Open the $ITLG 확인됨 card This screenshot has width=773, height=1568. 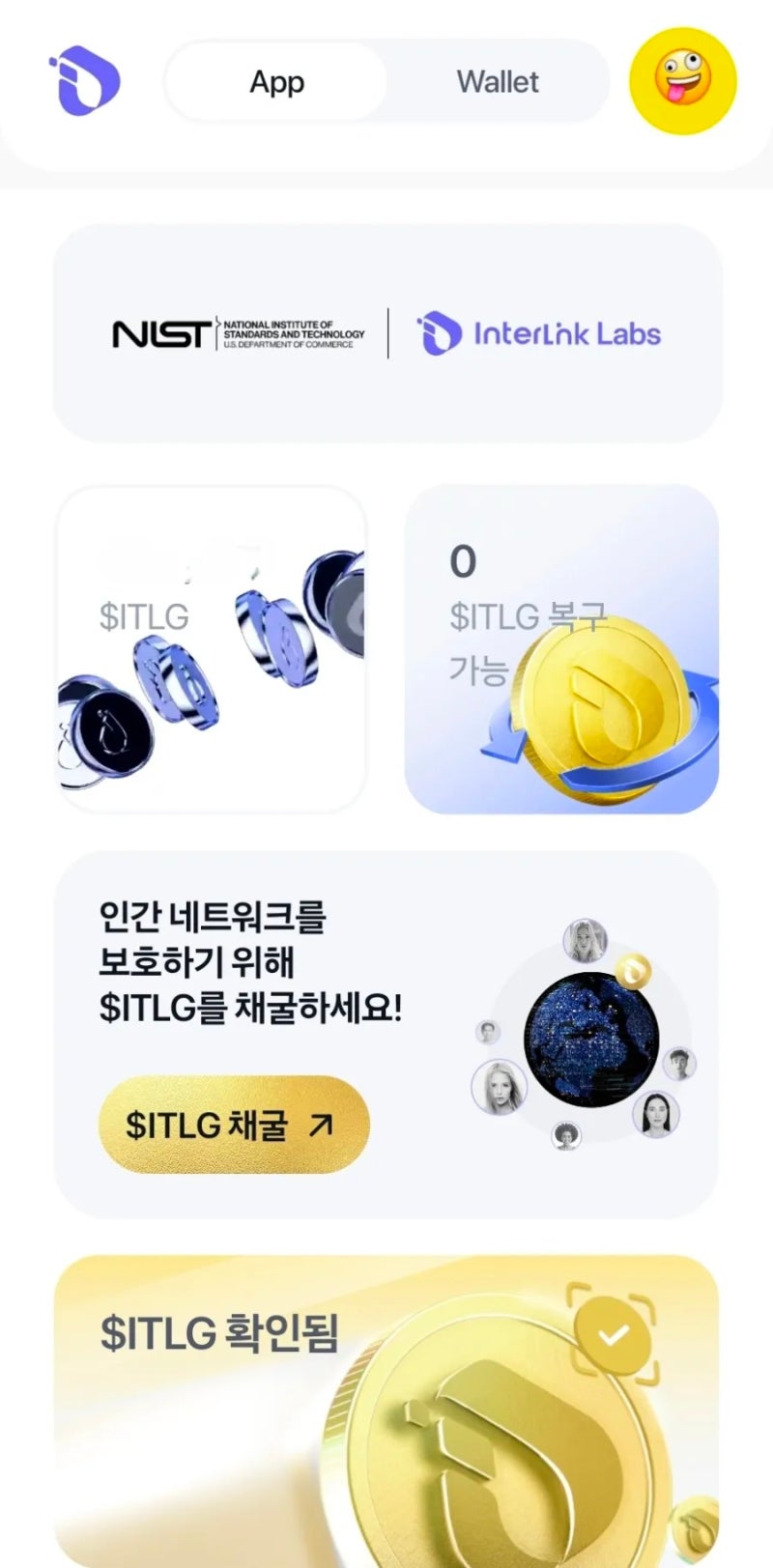tap(387, 1411)
